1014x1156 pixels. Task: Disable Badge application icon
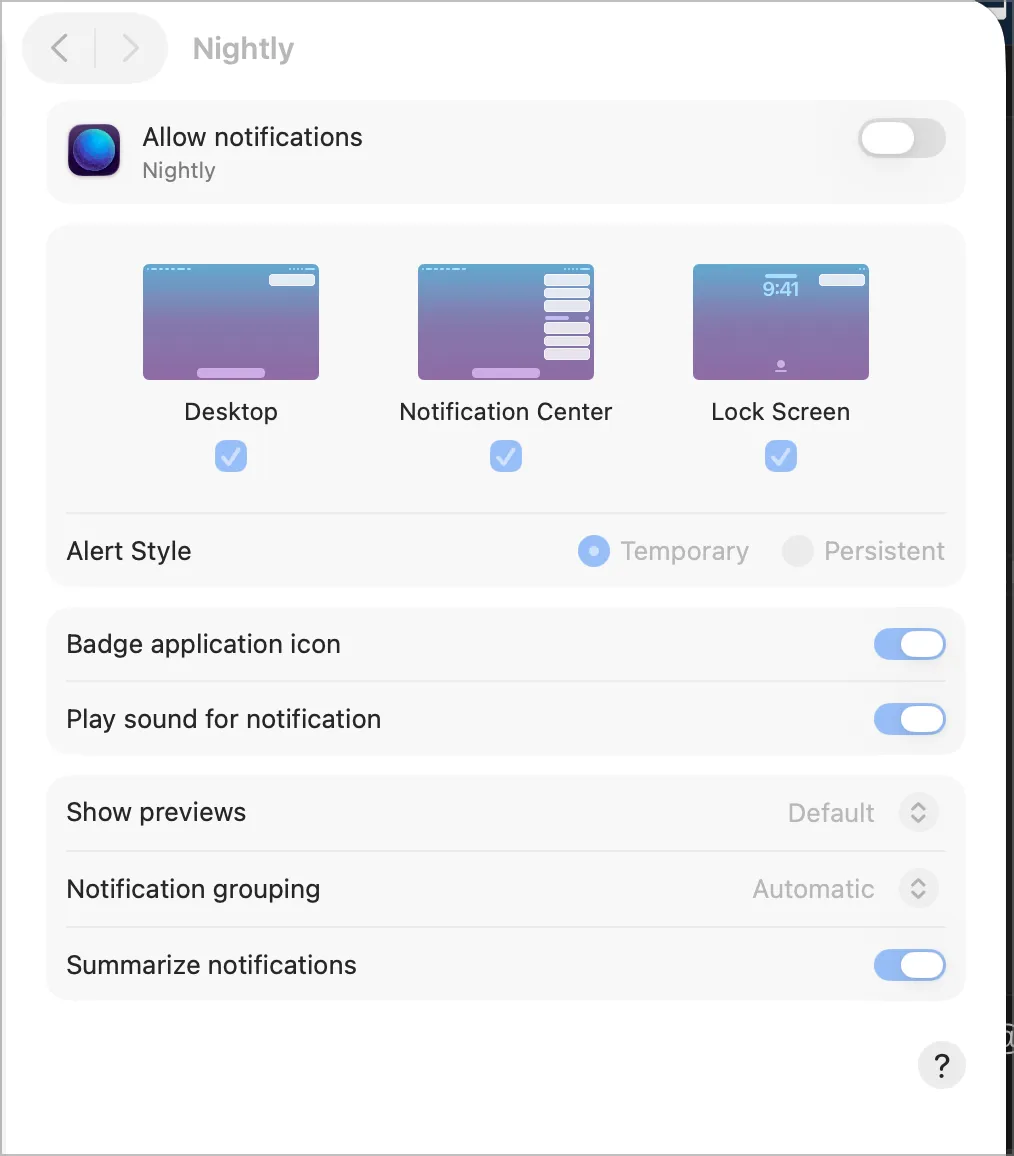[x=909, y=644]
